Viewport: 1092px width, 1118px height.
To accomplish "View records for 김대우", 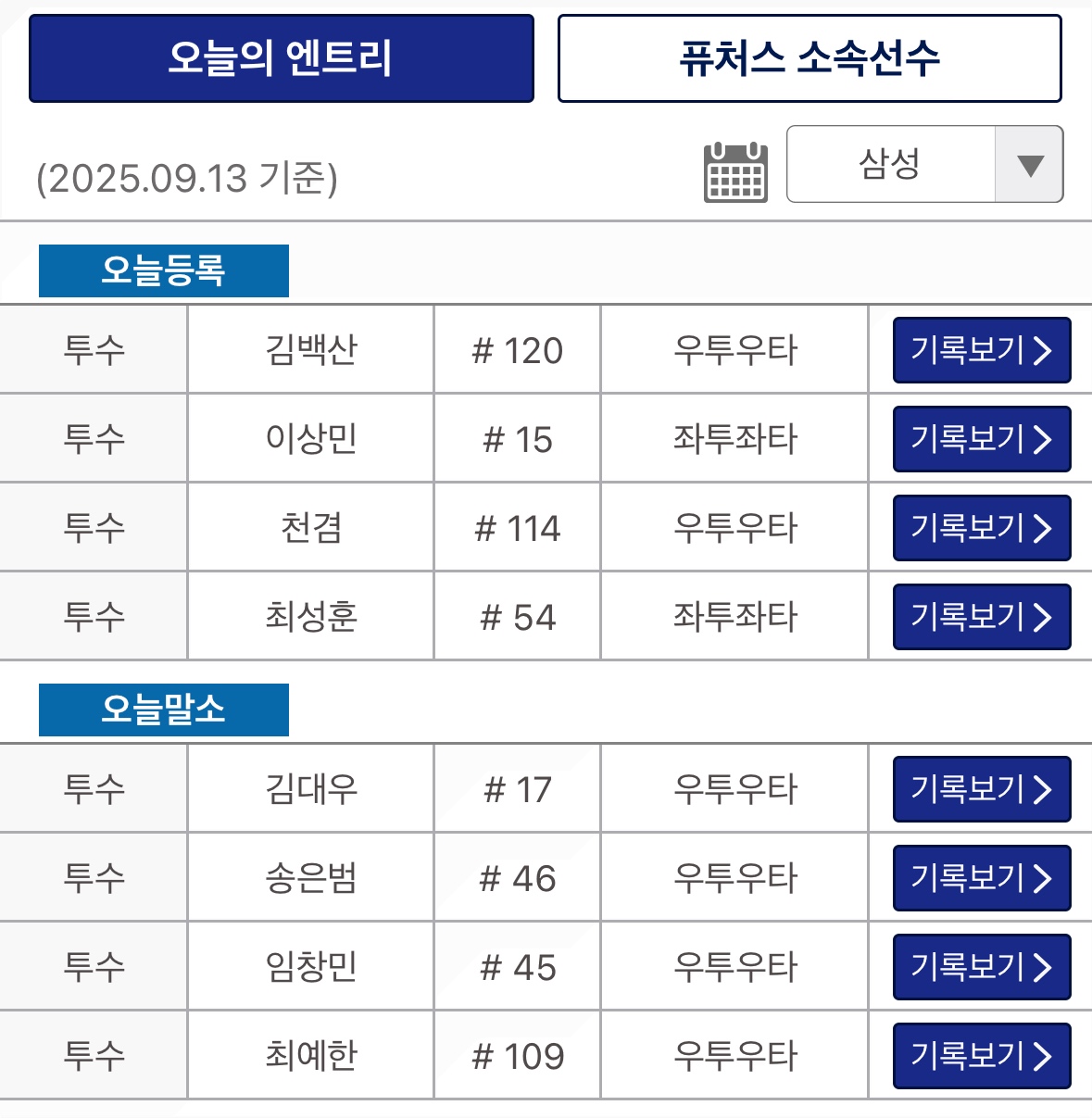I will point(981,789).
